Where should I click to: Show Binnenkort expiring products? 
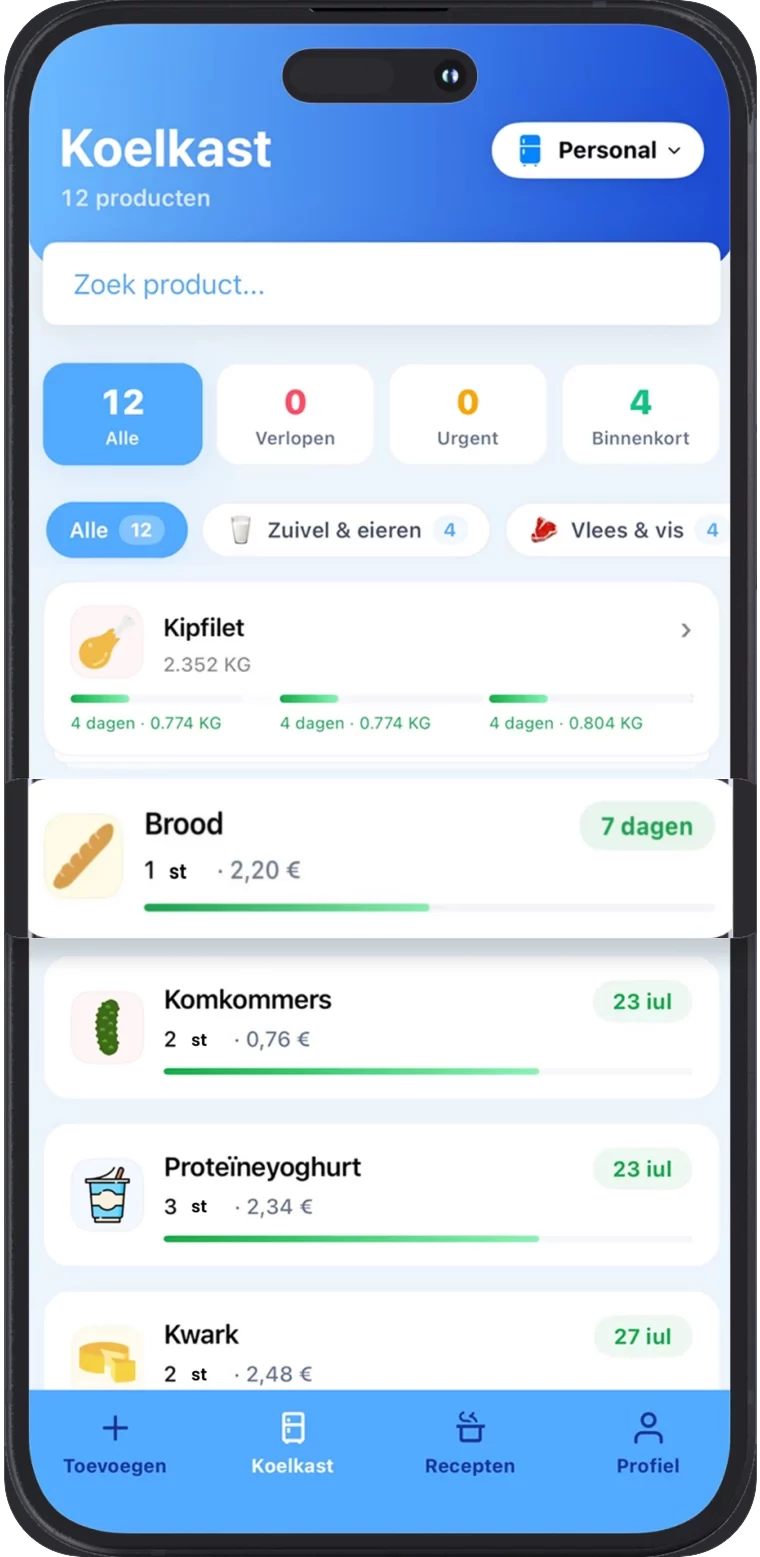coord(641,414)
